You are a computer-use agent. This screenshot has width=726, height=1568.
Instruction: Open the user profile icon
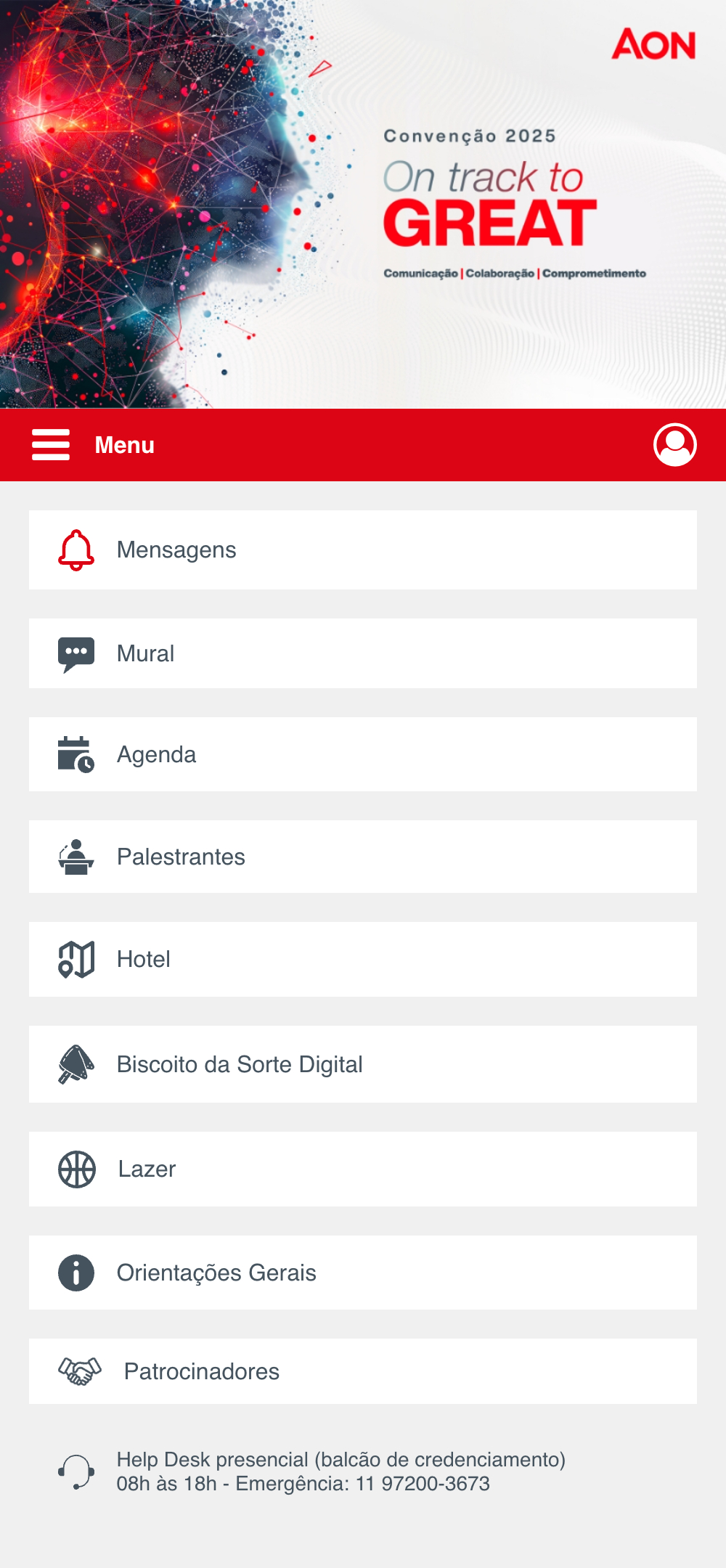click(675, 444)
